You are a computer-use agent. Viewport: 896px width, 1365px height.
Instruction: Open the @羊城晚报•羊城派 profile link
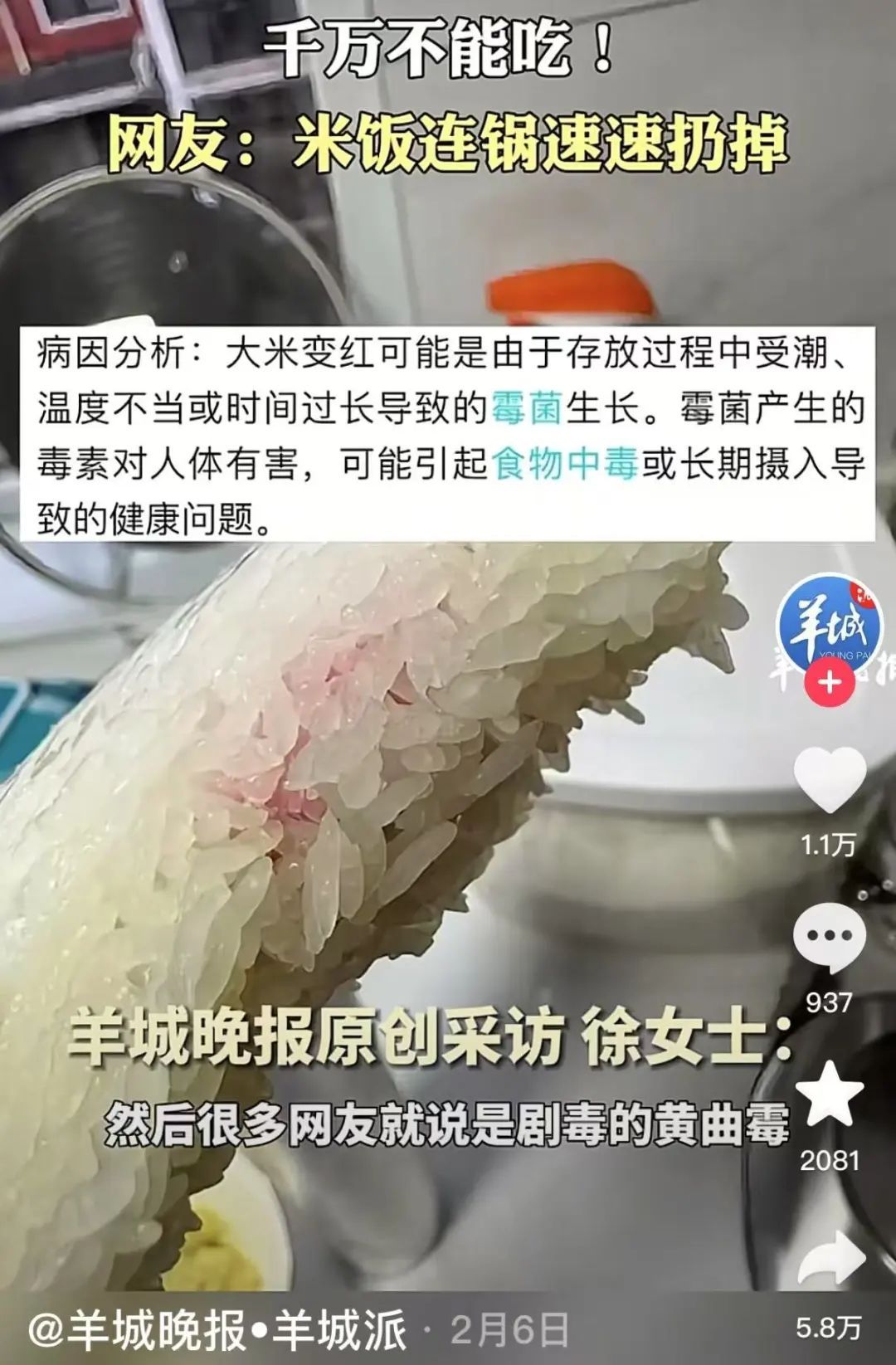(217, 1329)
